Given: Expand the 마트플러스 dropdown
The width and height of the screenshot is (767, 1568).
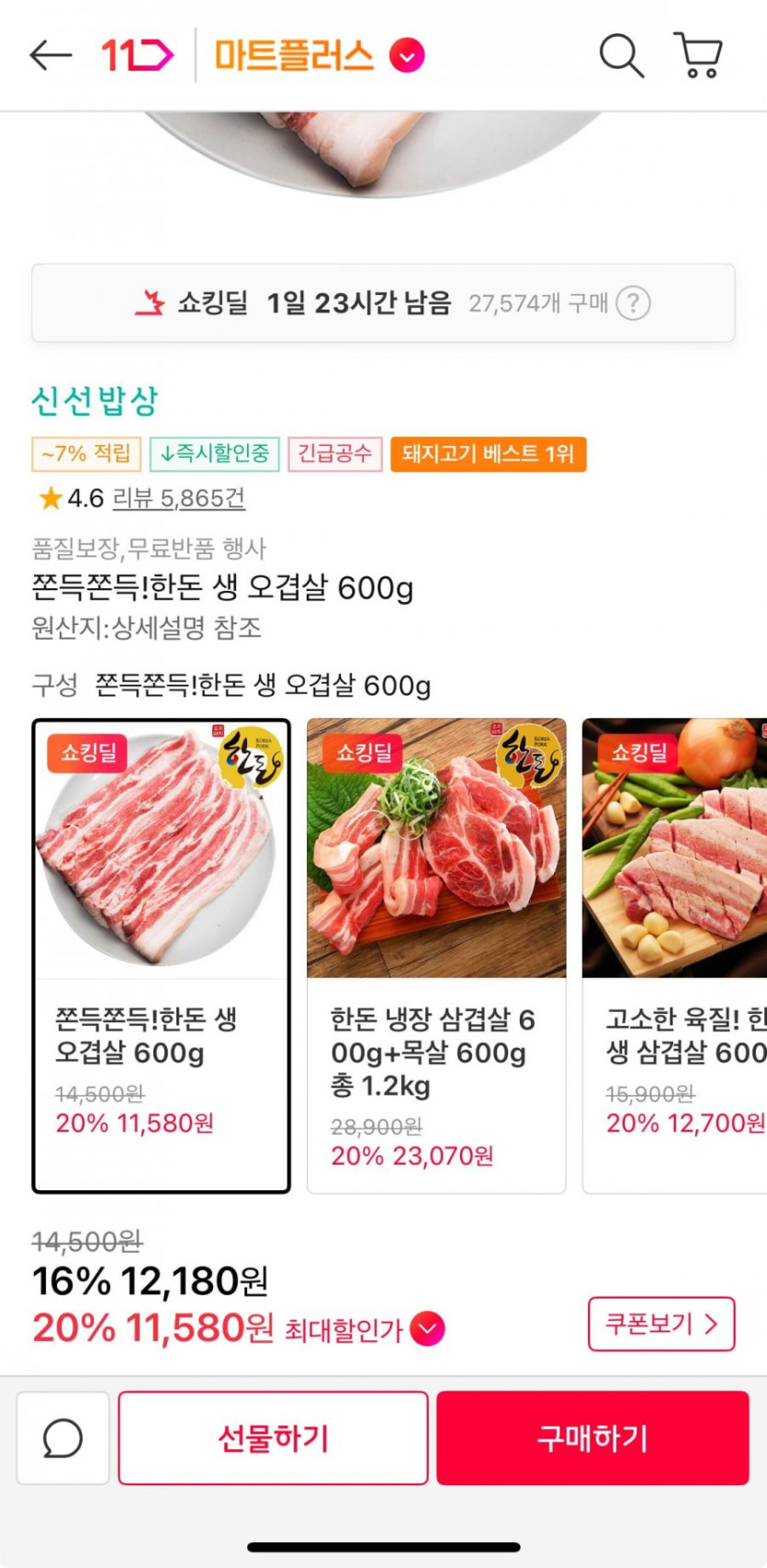Looking at the screenshot, I should click(x=407, y=56).
